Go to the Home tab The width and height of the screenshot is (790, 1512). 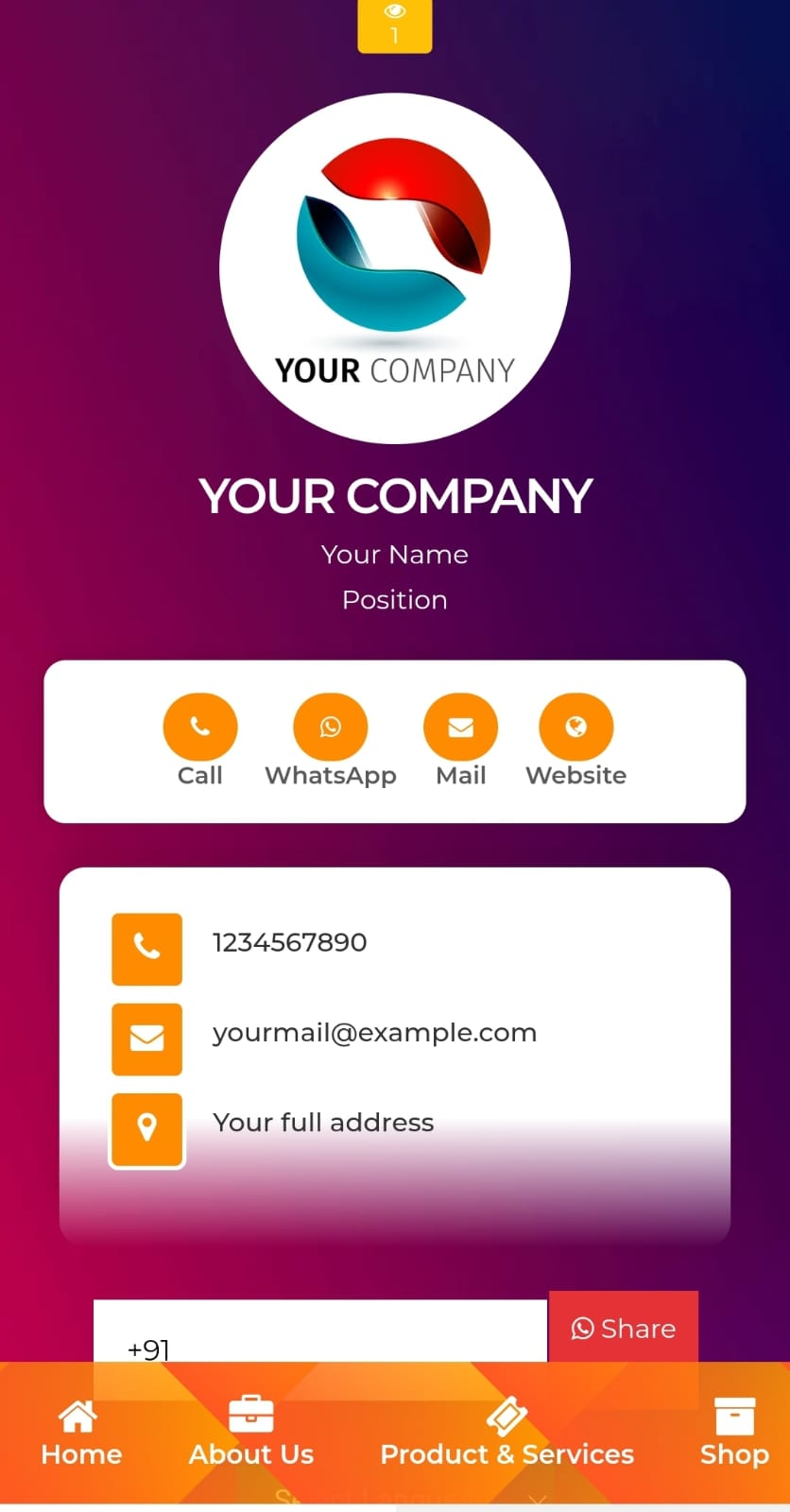click(x=81, y=1435)
